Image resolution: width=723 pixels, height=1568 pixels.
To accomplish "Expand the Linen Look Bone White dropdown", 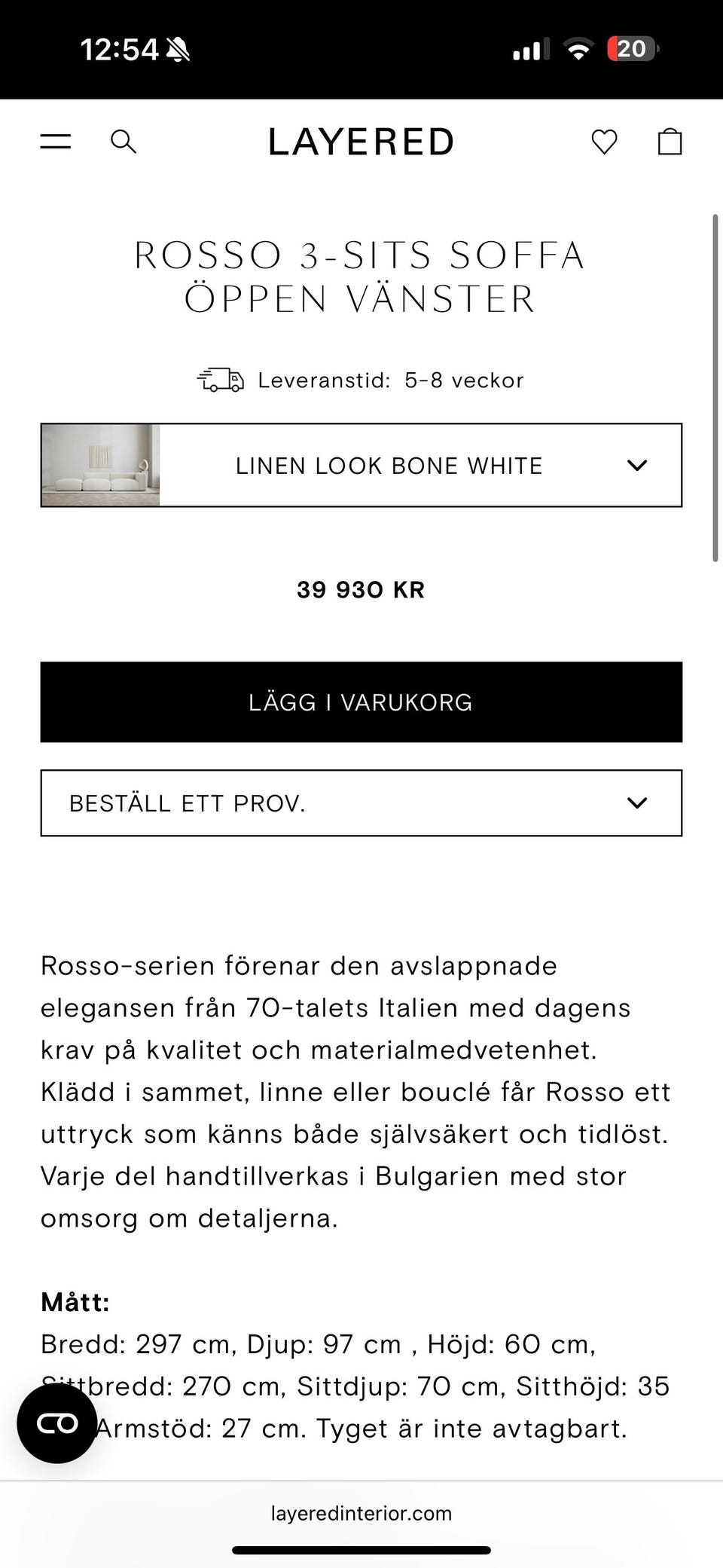I will [361, 465].
